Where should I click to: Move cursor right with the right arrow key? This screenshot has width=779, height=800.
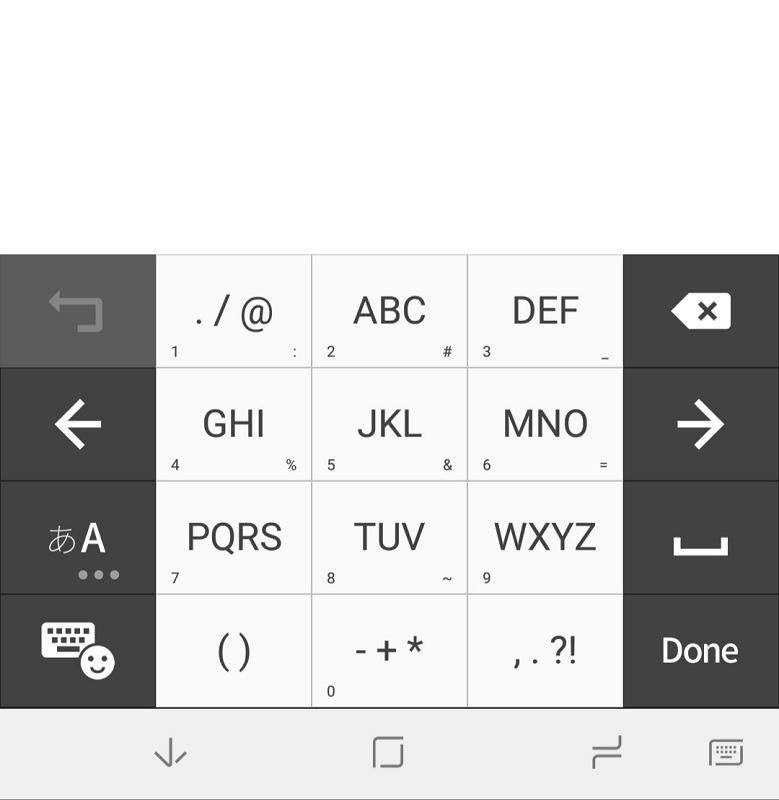700,424
